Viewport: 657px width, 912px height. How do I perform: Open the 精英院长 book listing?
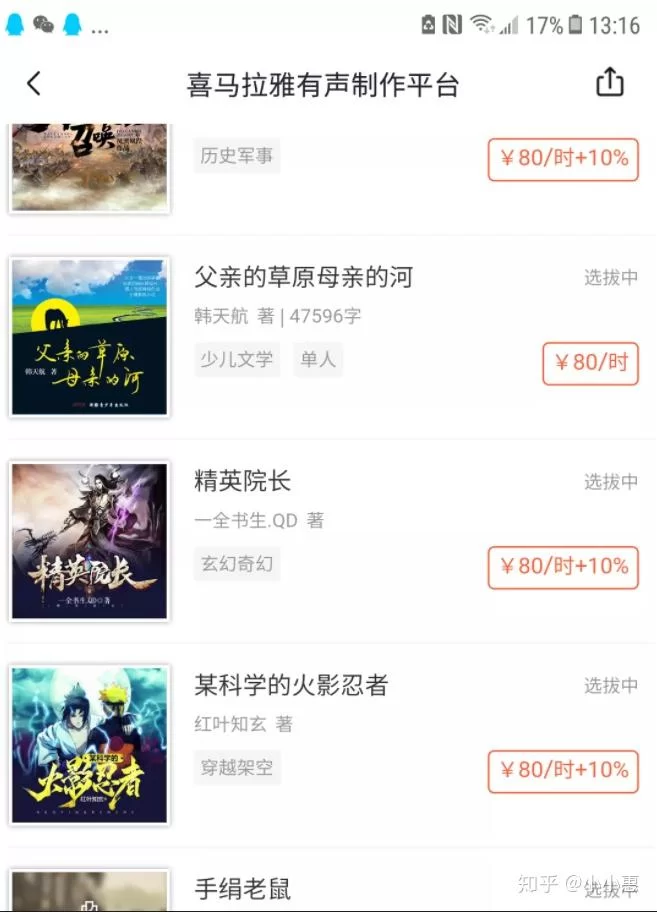click(243, 481)
